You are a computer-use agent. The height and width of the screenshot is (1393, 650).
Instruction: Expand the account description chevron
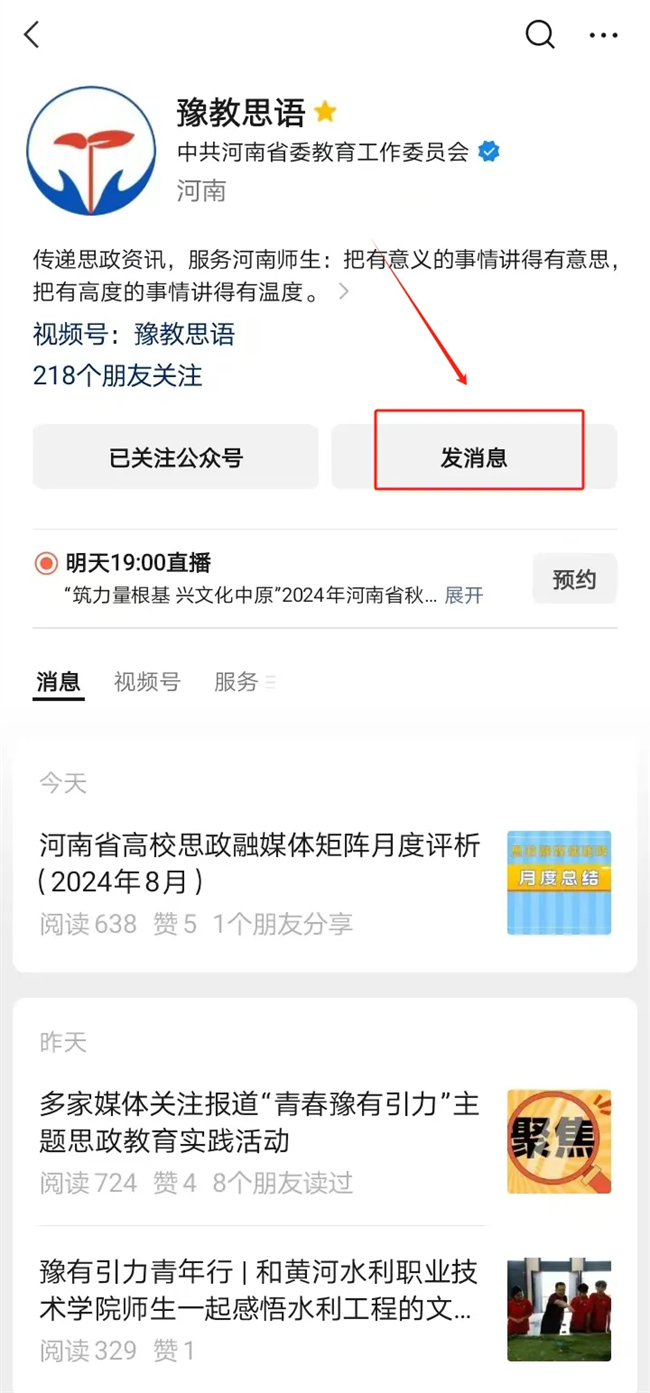point(344,292)
